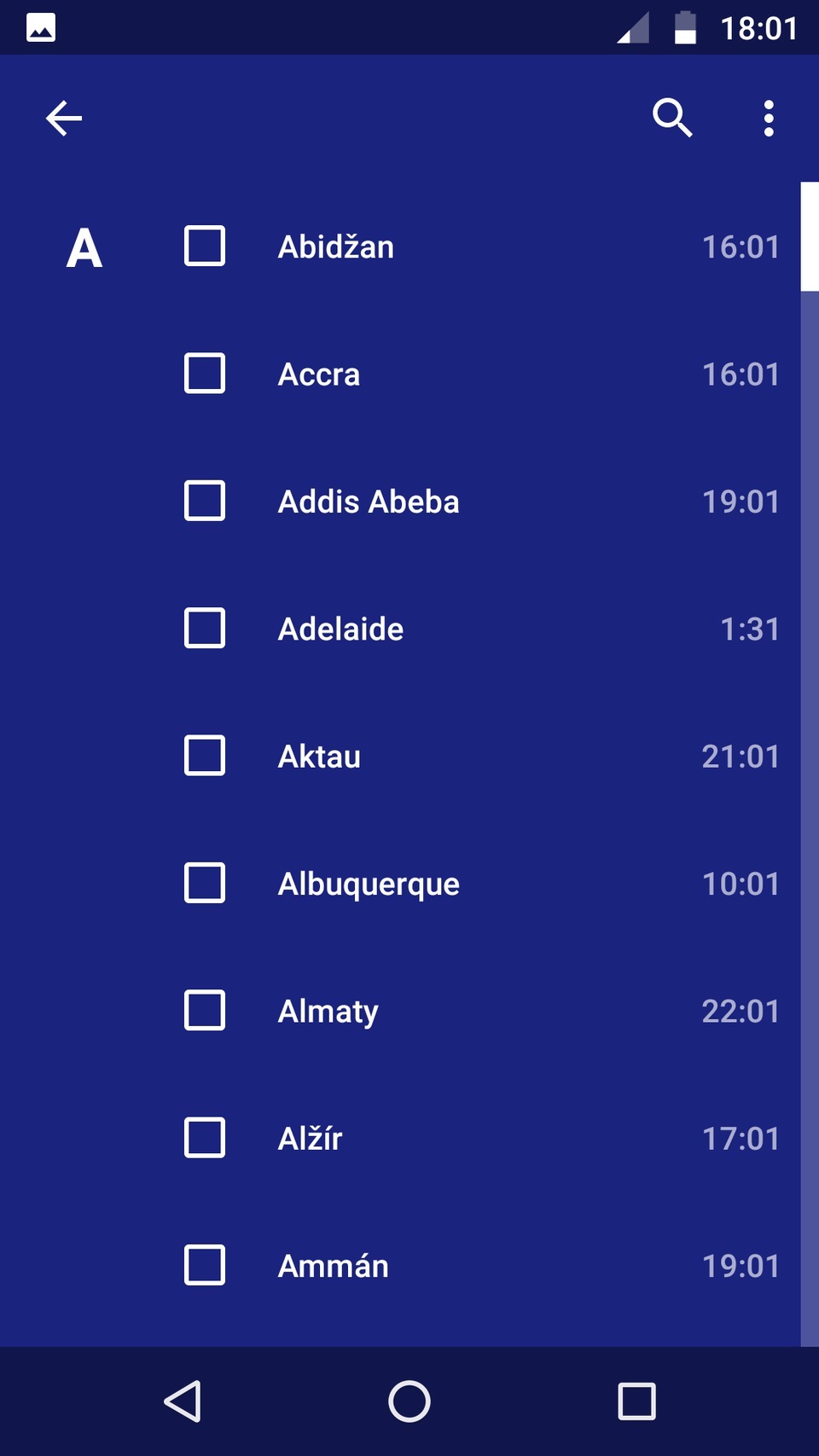Screen dimensions: 819x1456
Task: Go back using the arrow icon
Action: (64, 118)
